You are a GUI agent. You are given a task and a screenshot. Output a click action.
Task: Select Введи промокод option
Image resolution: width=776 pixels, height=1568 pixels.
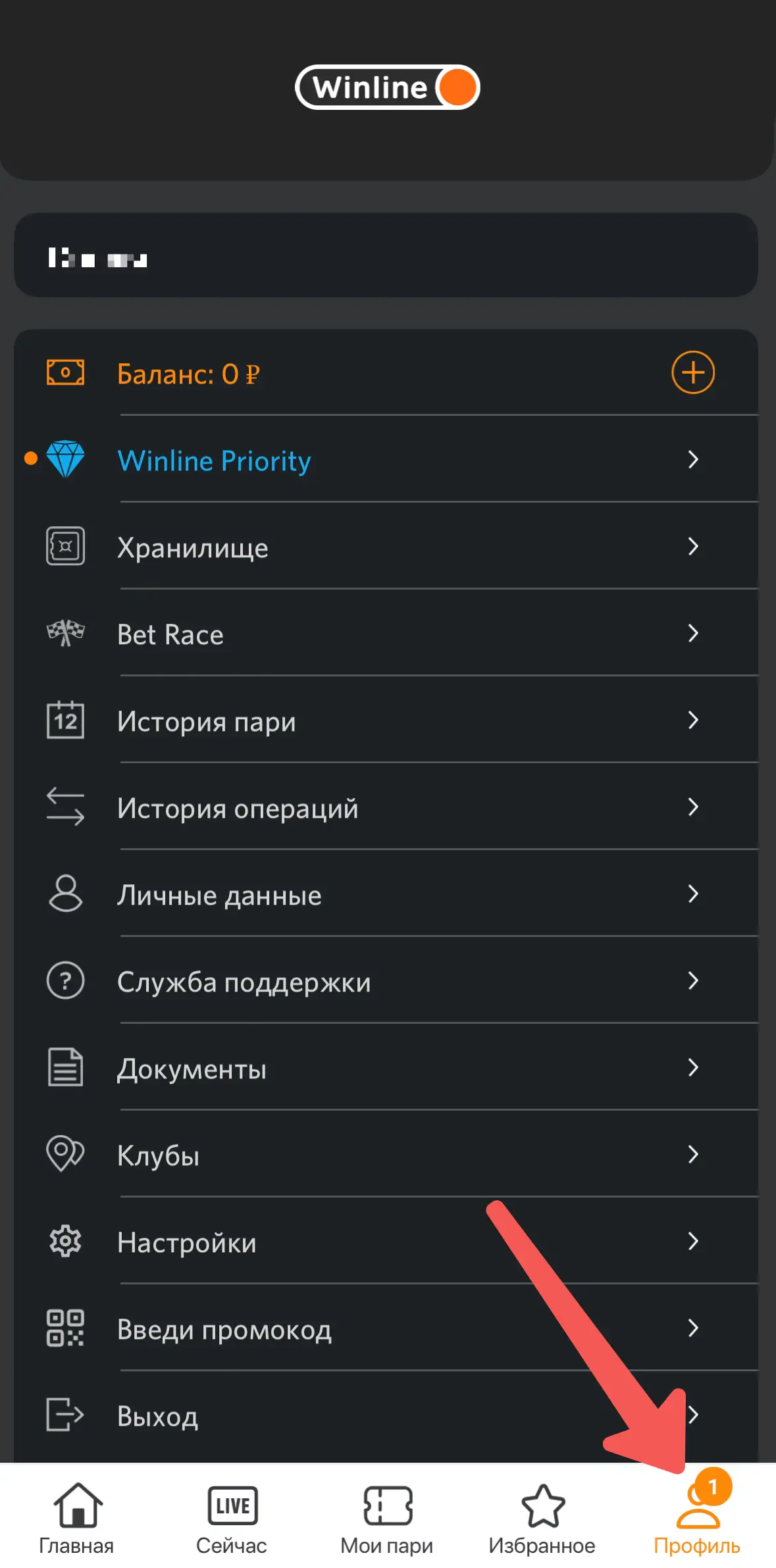(225, 1328)
